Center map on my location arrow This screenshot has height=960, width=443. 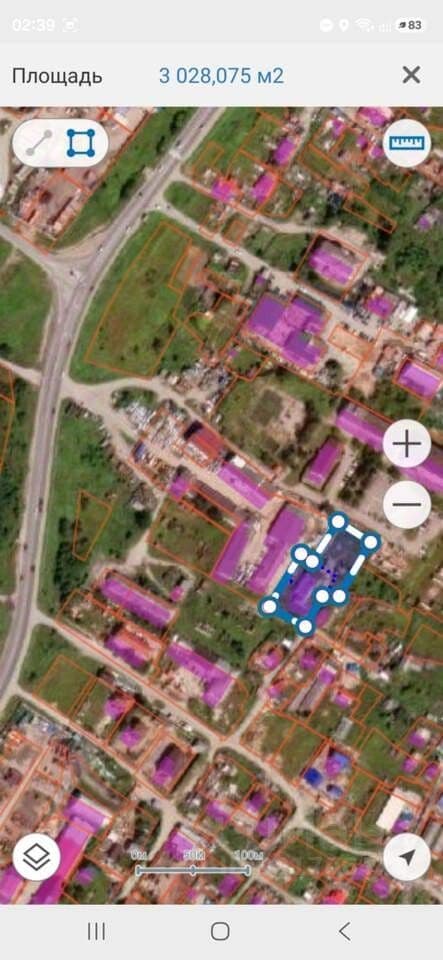pyautogui.click(x=407, y=857)
